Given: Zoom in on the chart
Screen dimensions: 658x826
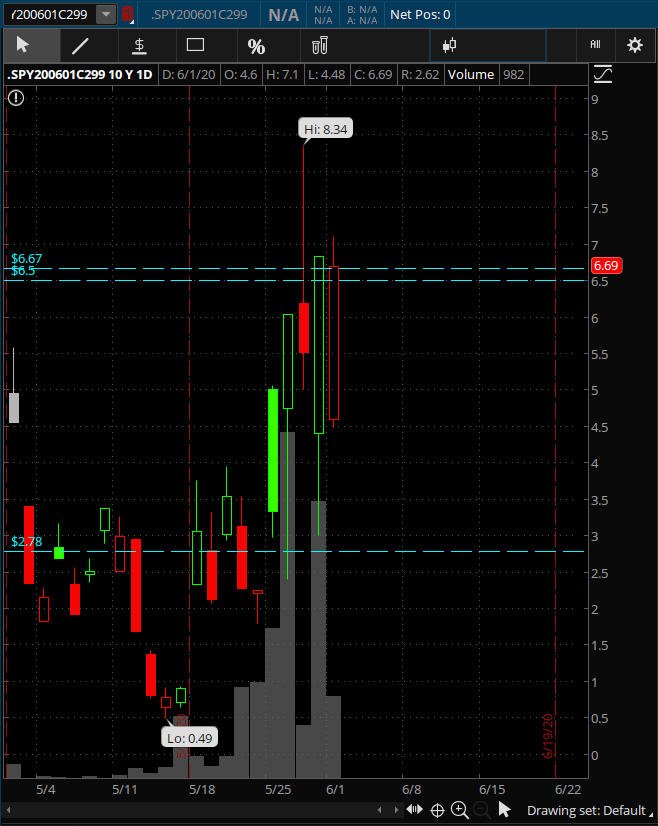Looking at the screenshot, I should pyautogui.click(x=460, y=810).
